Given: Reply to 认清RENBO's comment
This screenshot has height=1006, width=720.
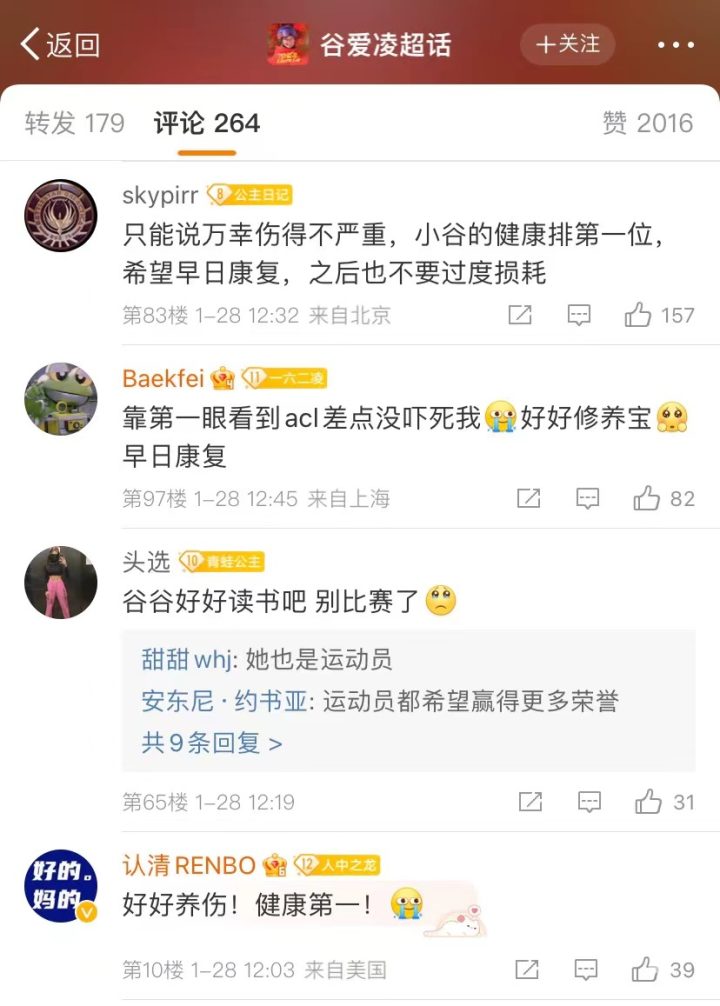Looking at the screenshot, I should [x=588, y=969].
